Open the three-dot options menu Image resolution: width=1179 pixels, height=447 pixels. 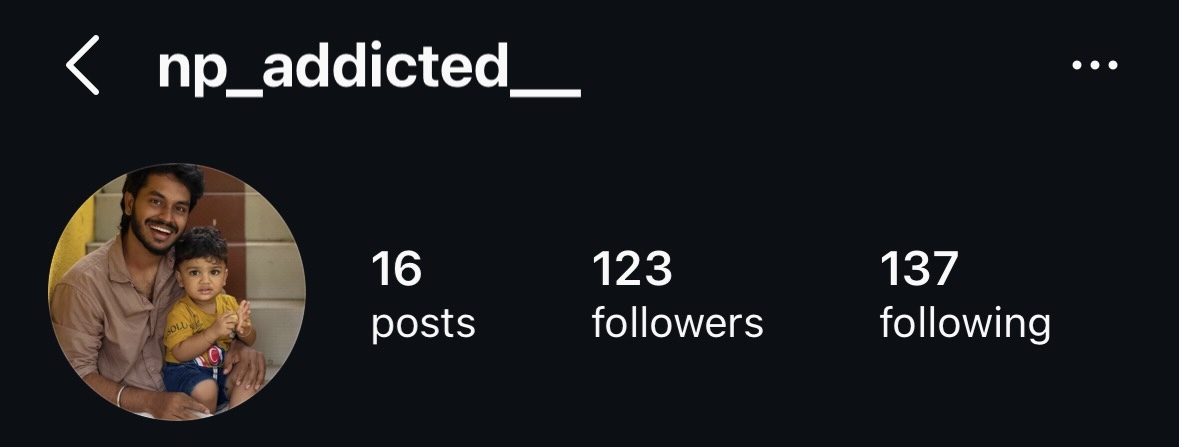click(x=1094, y=66)
